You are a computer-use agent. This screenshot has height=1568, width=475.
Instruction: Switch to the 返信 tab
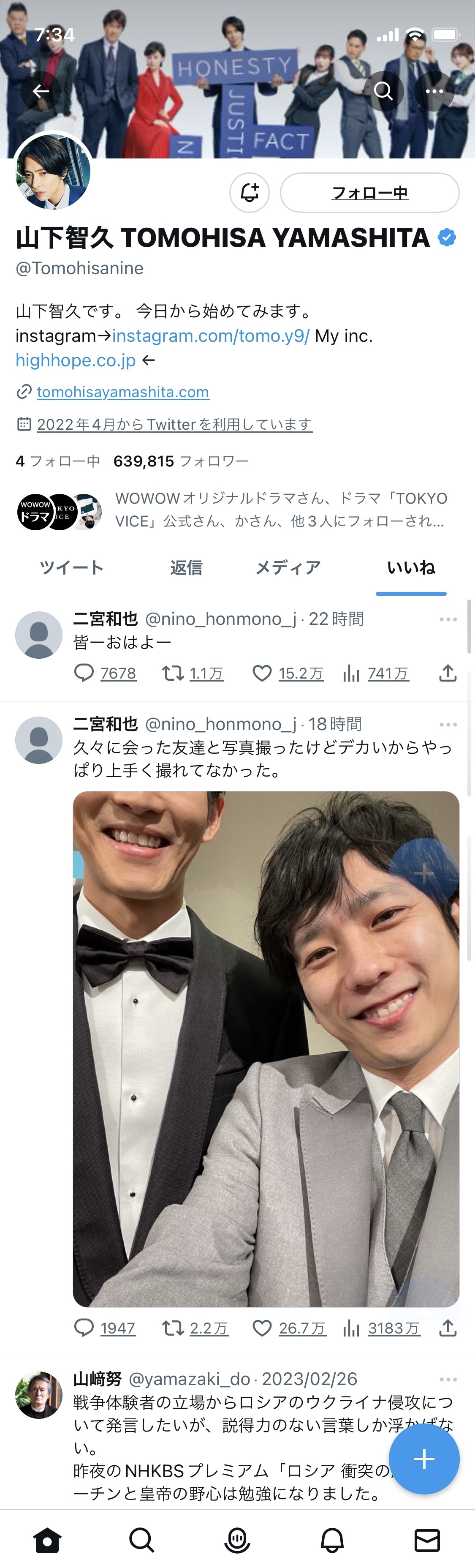pos(186,568)
